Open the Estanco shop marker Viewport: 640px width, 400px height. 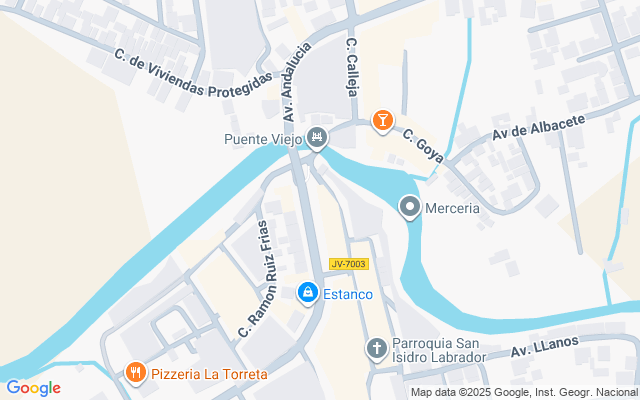point(308,293)
